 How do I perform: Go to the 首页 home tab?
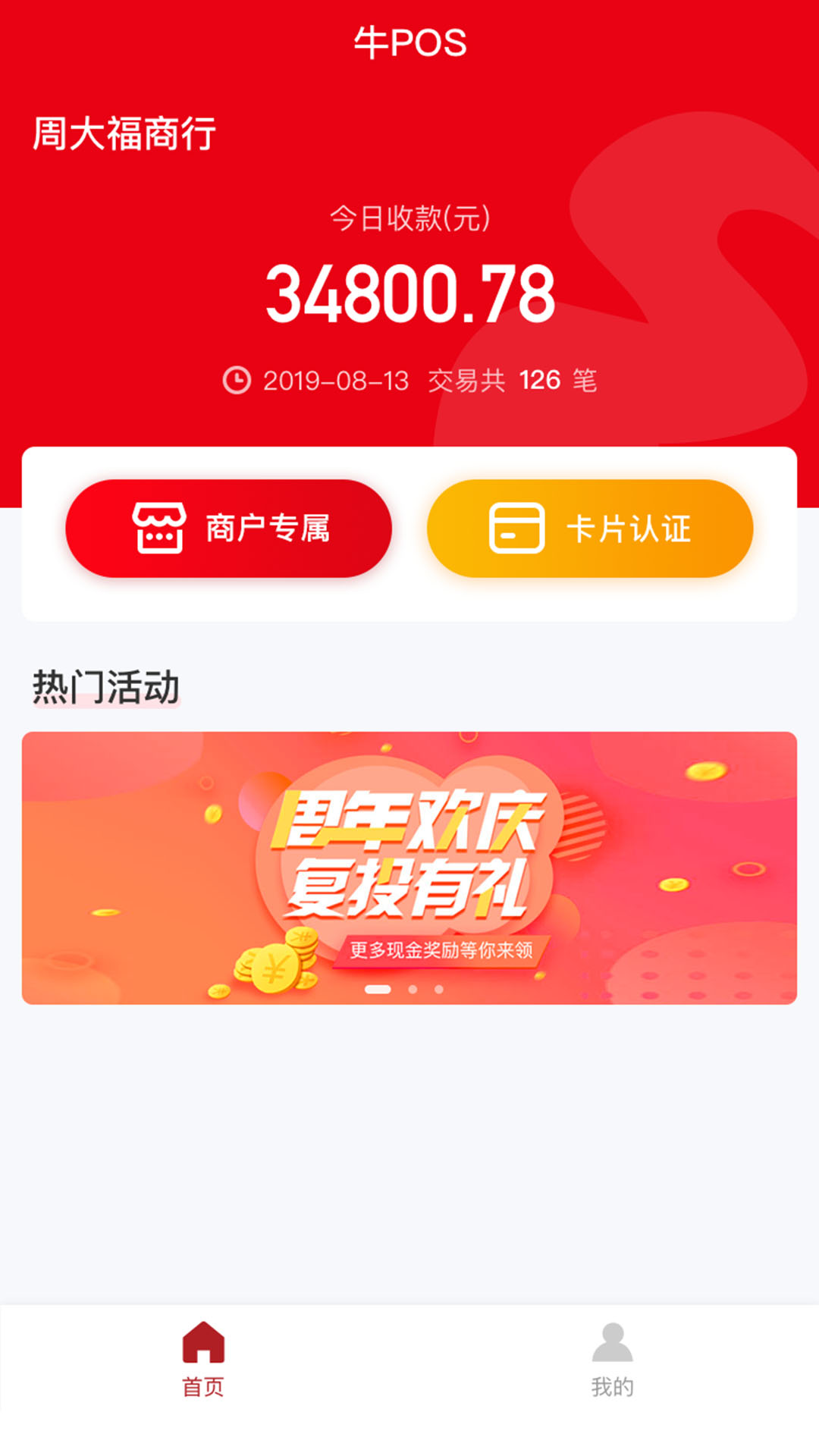click(203, 1359)
